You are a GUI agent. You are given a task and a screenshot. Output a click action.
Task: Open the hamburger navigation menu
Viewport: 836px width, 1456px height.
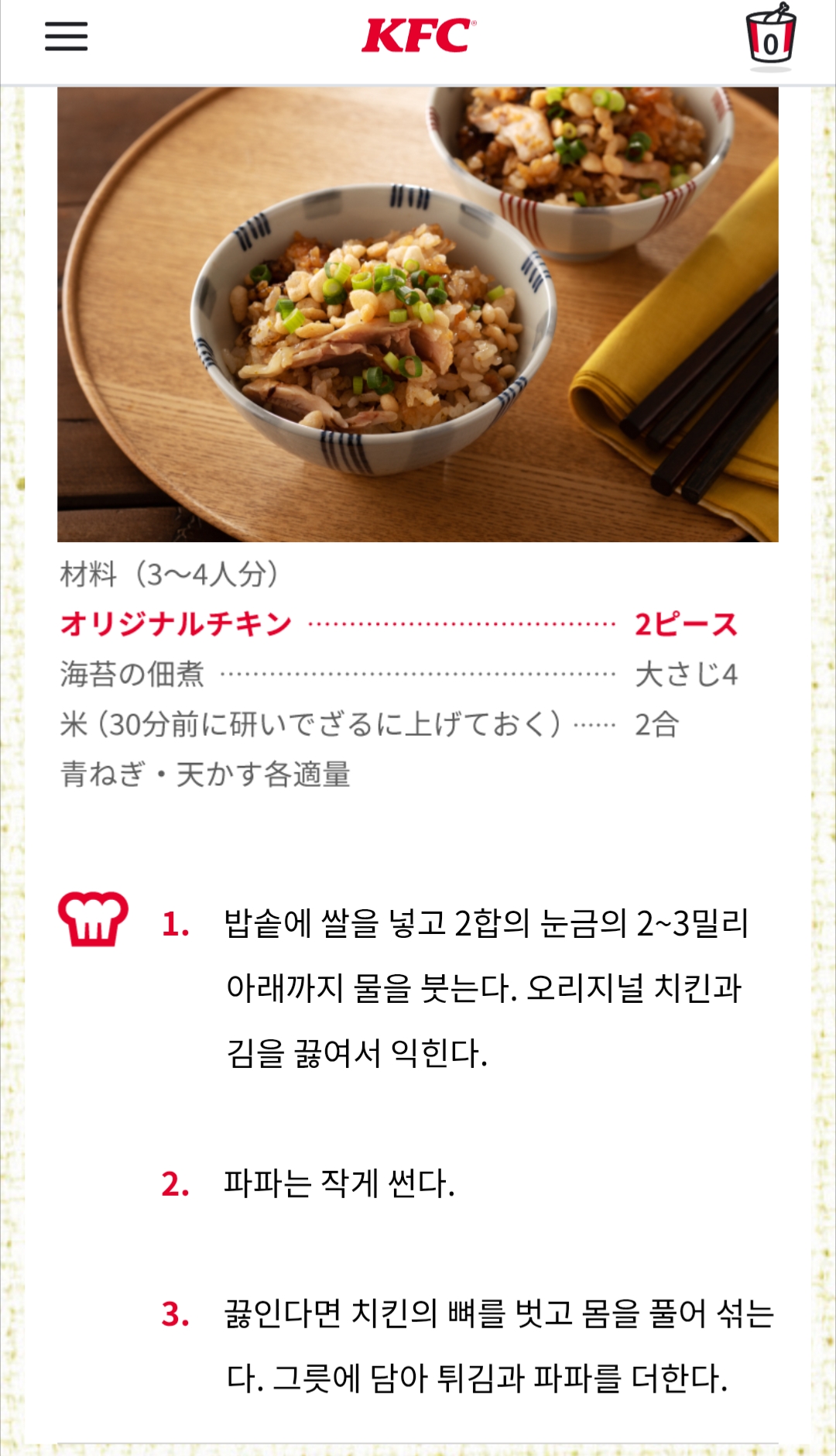[66, 36]
